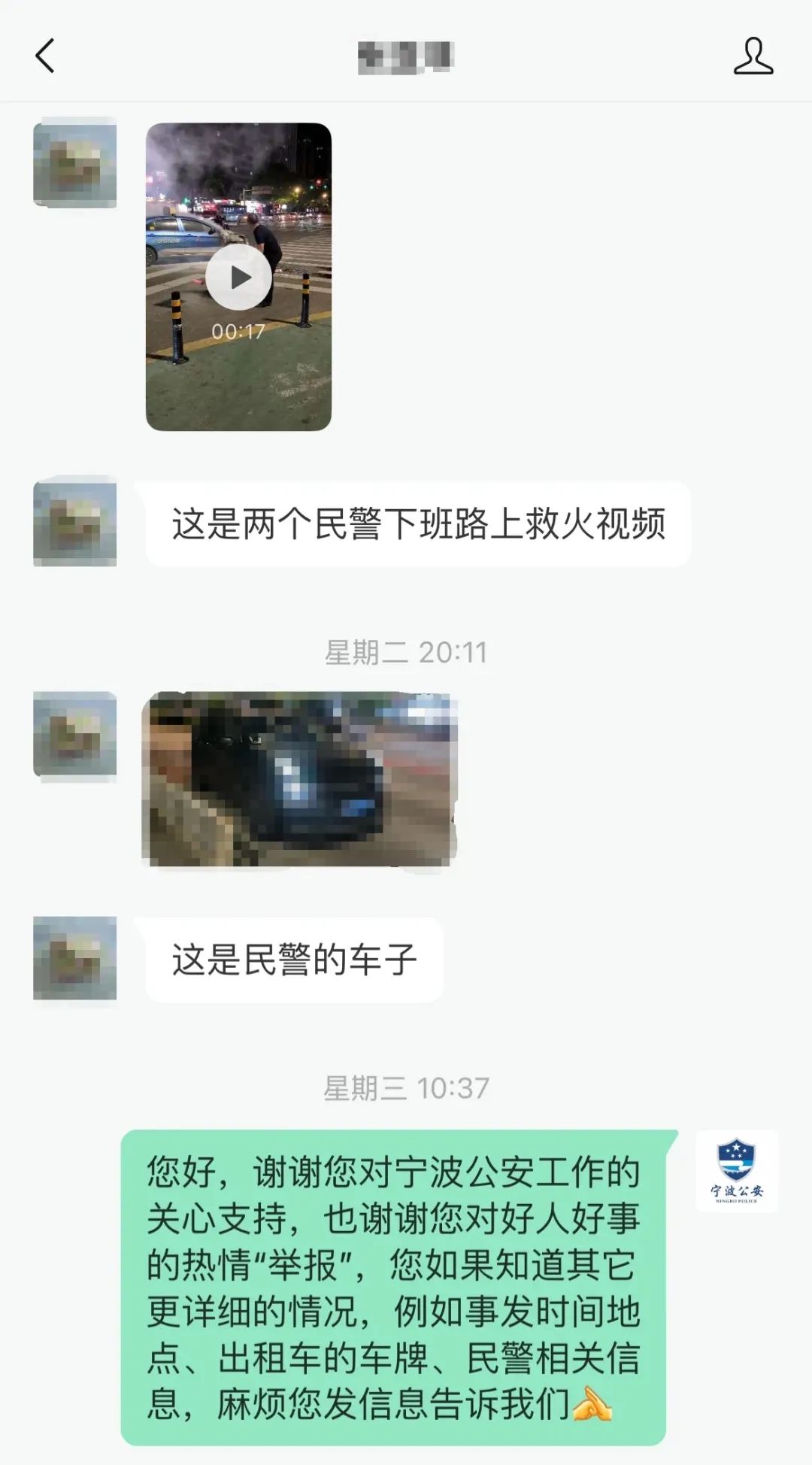Play the 00:17 fire rescue video
The image size is (812, 1465).
(x=238, y=277)
